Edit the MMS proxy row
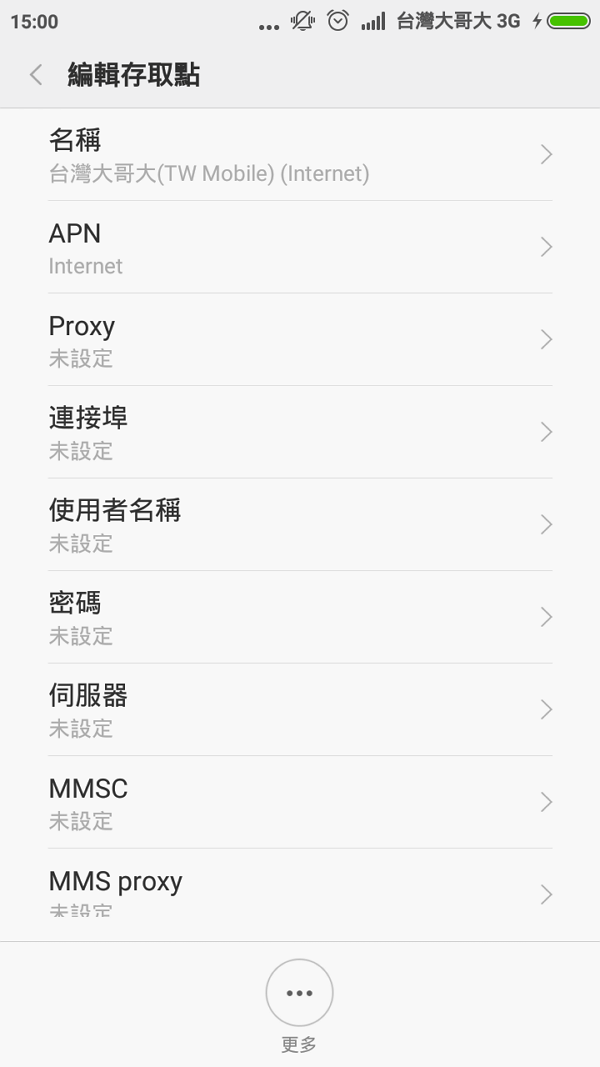The image size is (600, 1067). click(x=300, y=893)
